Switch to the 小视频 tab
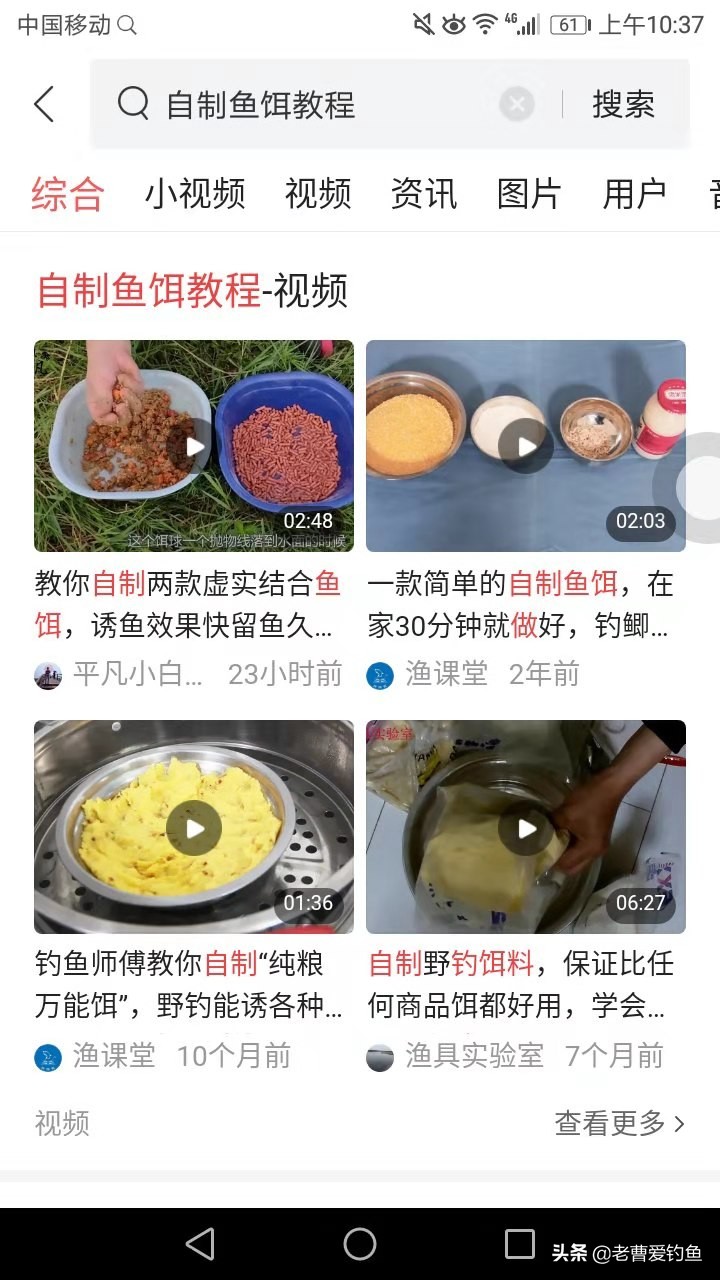The image size is (720, 1280). (195, 194)
